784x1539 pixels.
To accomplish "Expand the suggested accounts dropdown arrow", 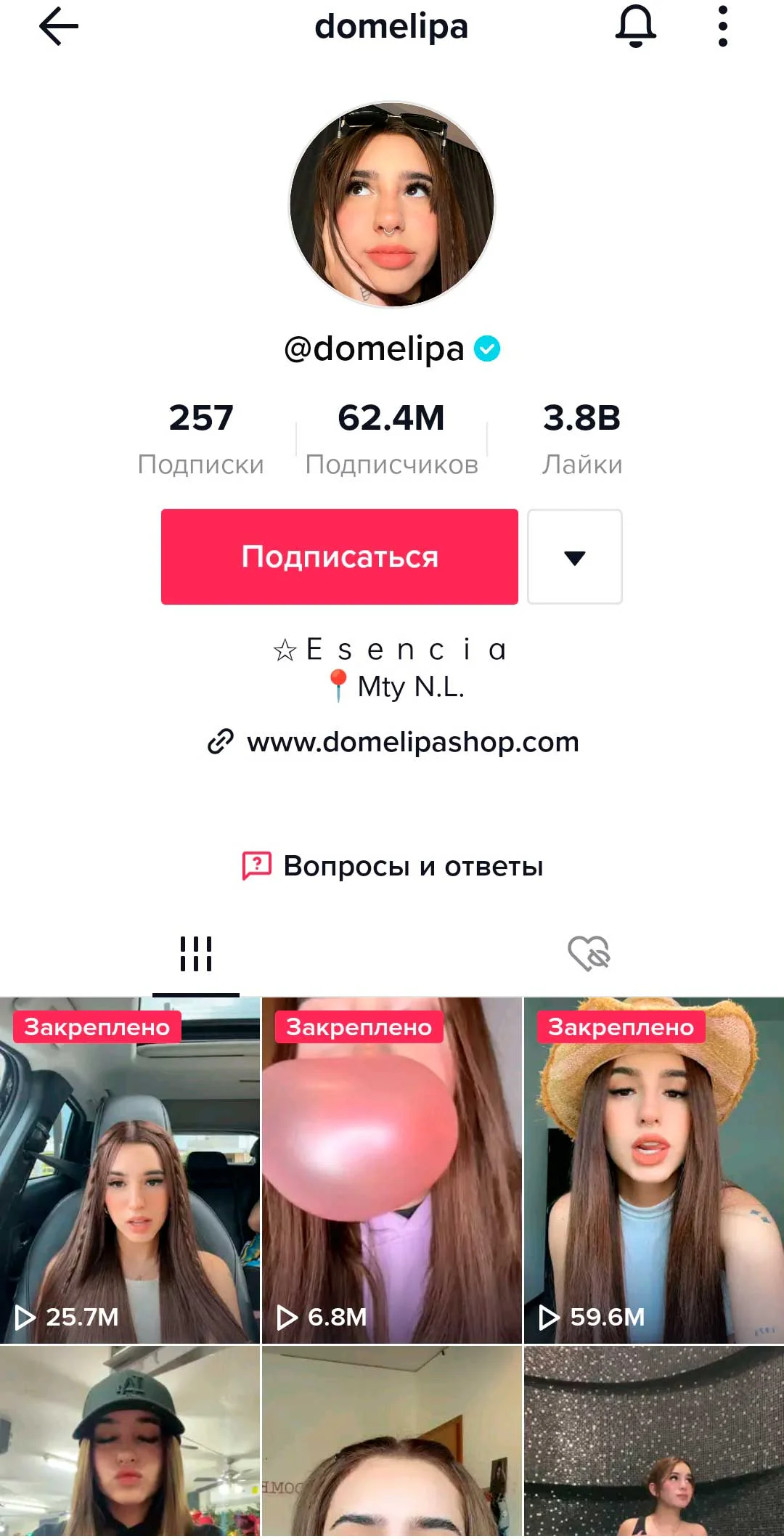I will click(574, 557).
